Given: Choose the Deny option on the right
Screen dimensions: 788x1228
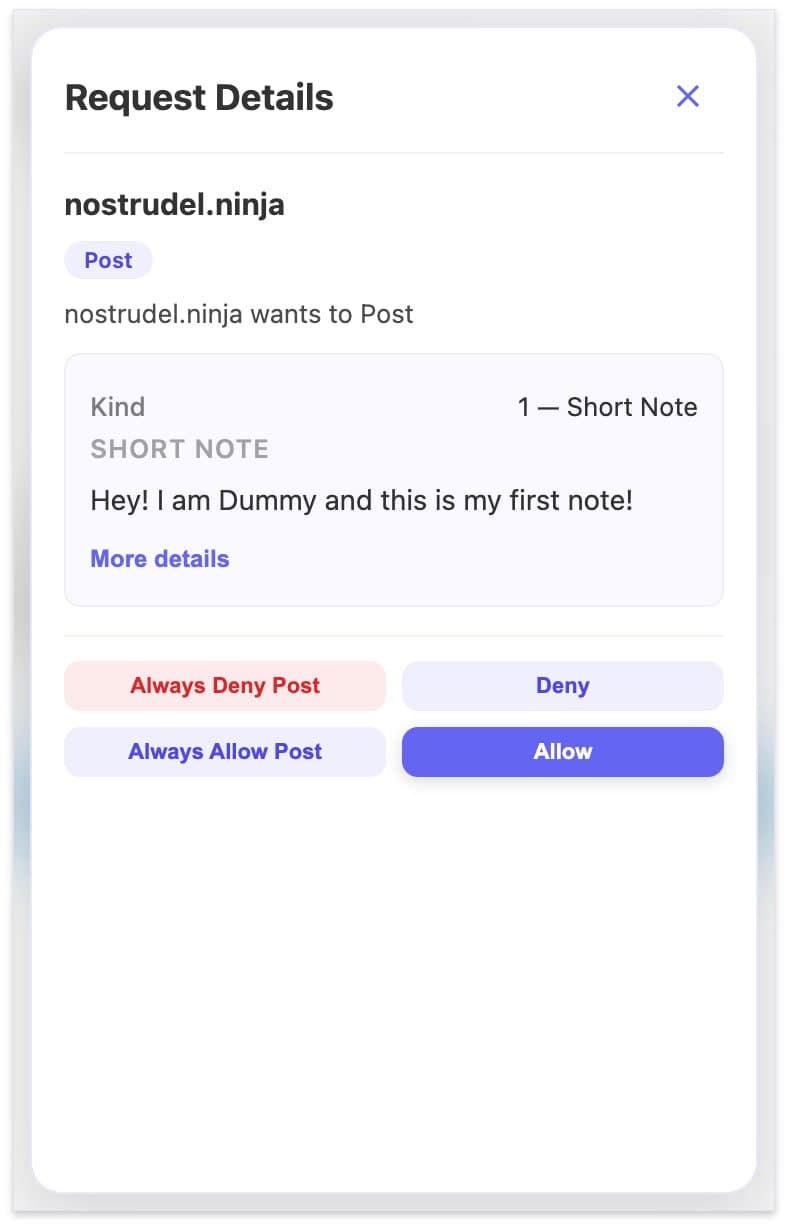Looking at the screenshot, I should click(x=562, y=685).
